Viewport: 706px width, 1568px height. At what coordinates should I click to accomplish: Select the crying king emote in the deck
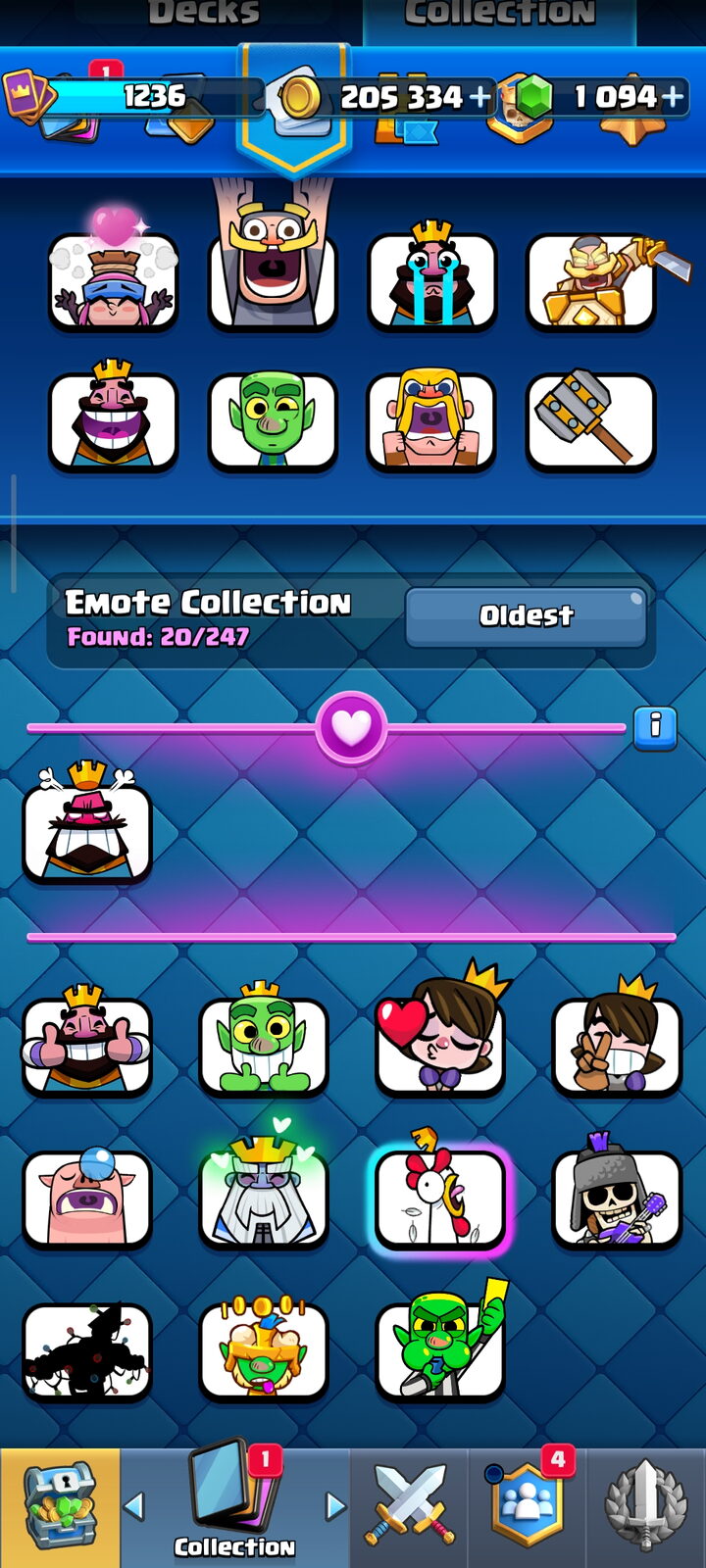click(431, 278)
